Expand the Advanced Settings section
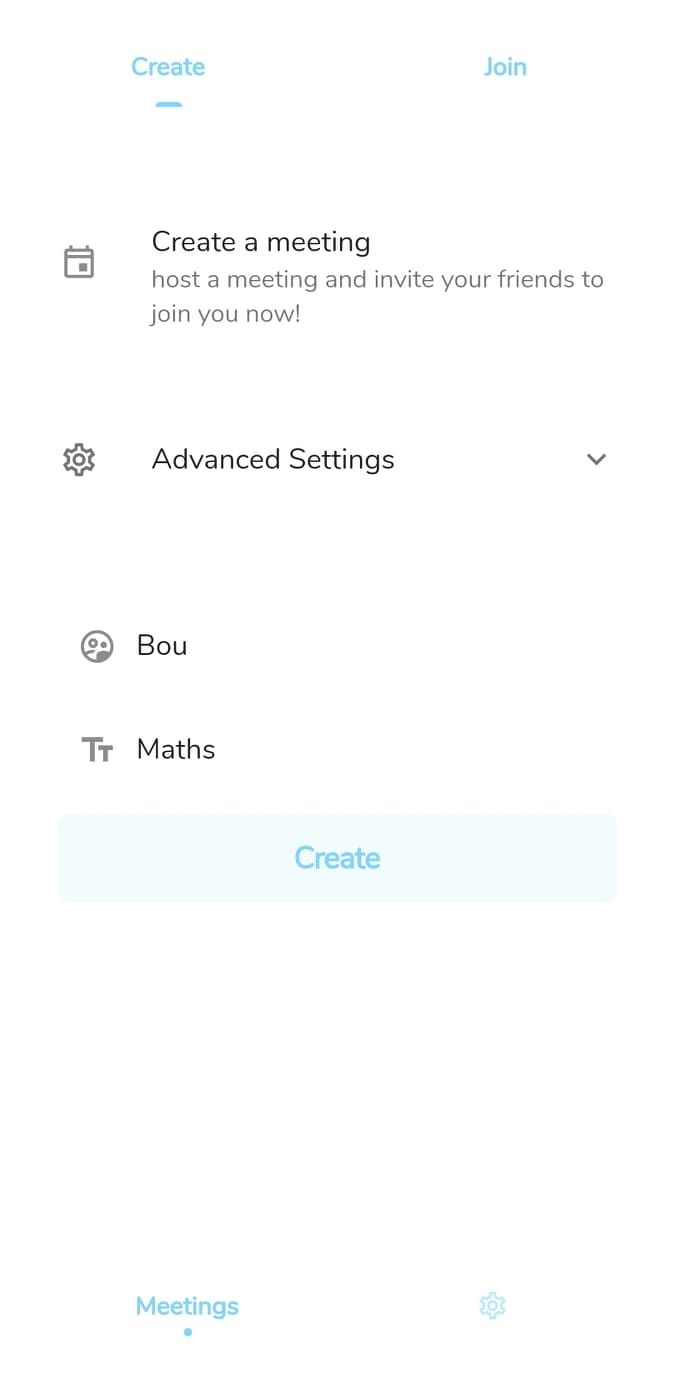This screenshot has width=675, height=1379. 596,460
